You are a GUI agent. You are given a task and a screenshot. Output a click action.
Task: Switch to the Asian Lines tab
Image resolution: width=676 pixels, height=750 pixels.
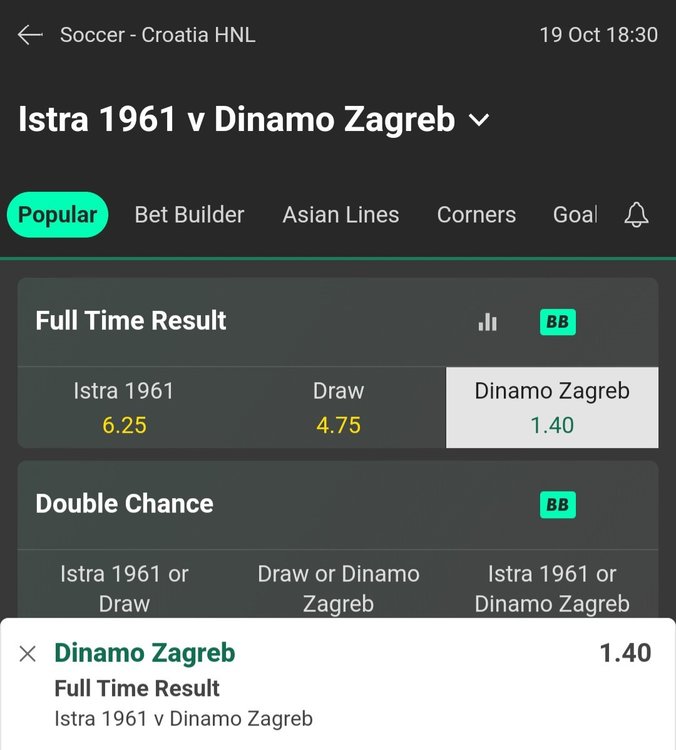(x=340, y=215)
